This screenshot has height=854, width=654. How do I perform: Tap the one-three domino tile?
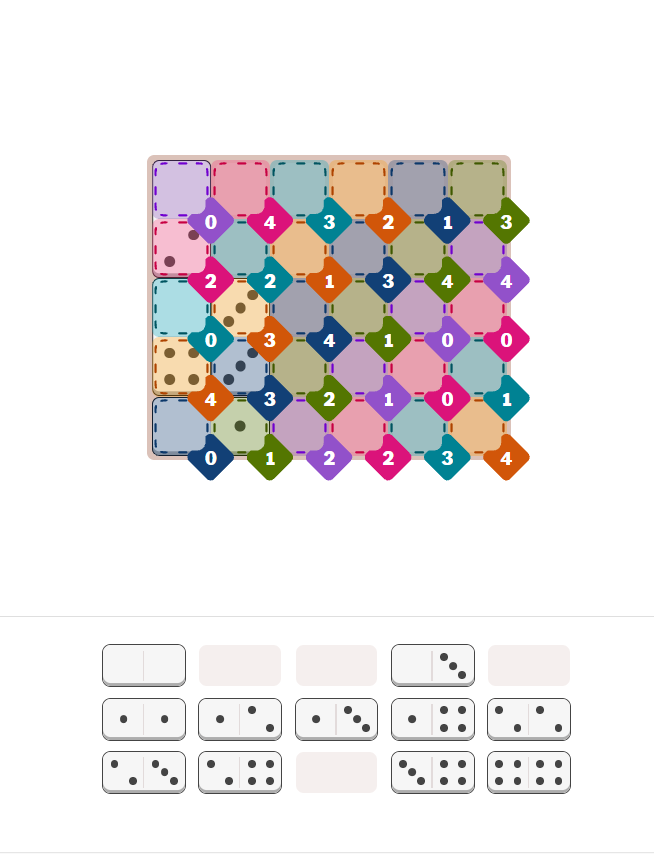coord(336,718)
